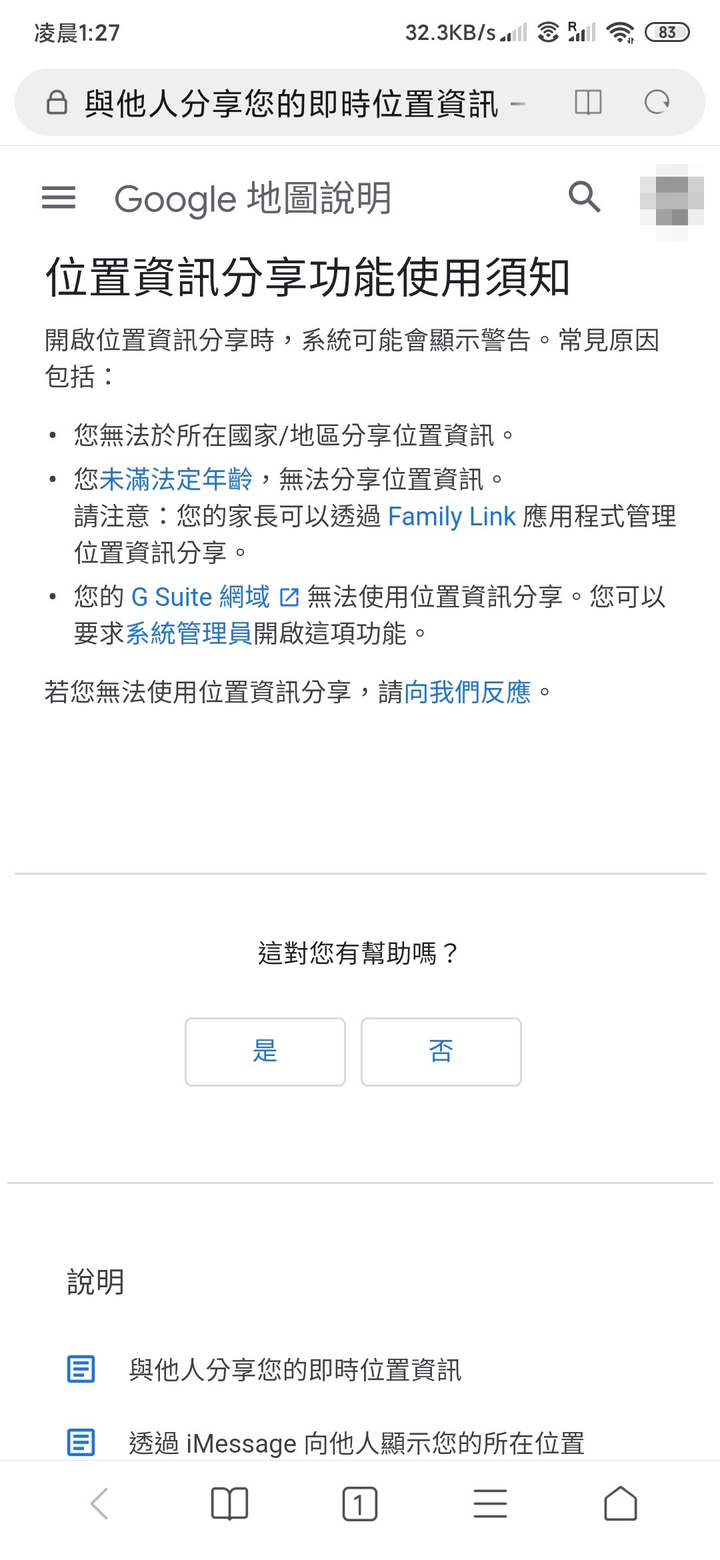Enable reader mode from address bar
720x1560 pixels.
tap(588, 102)
